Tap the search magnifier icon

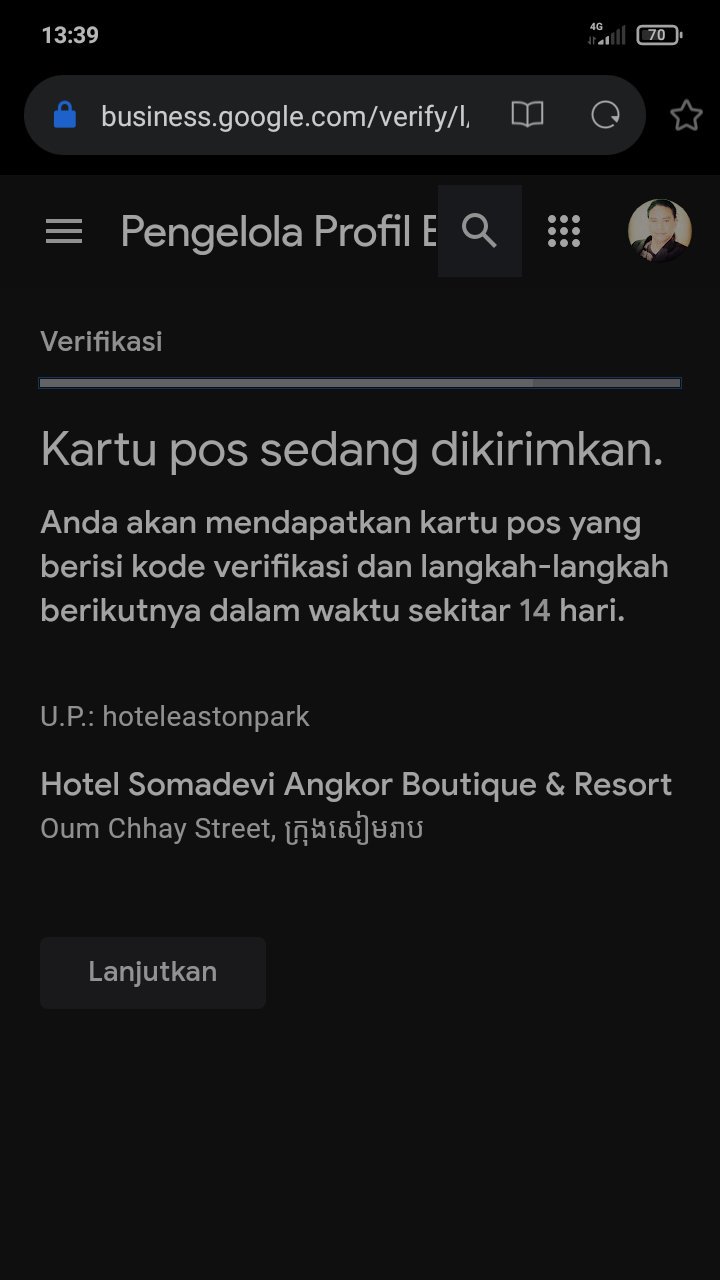480,231
